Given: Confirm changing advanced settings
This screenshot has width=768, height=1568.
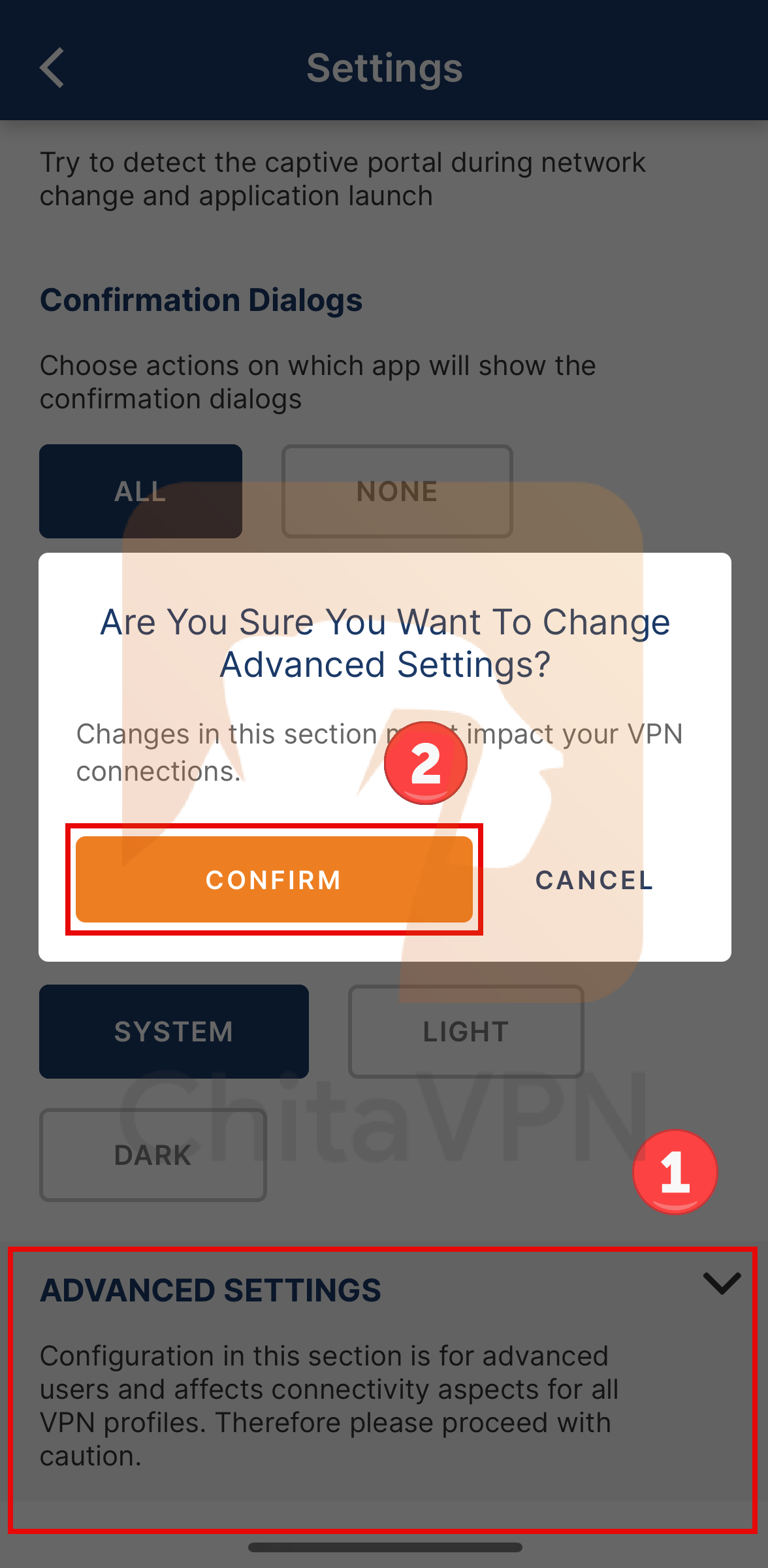Looking at the screenshot, I should [274, 879].
